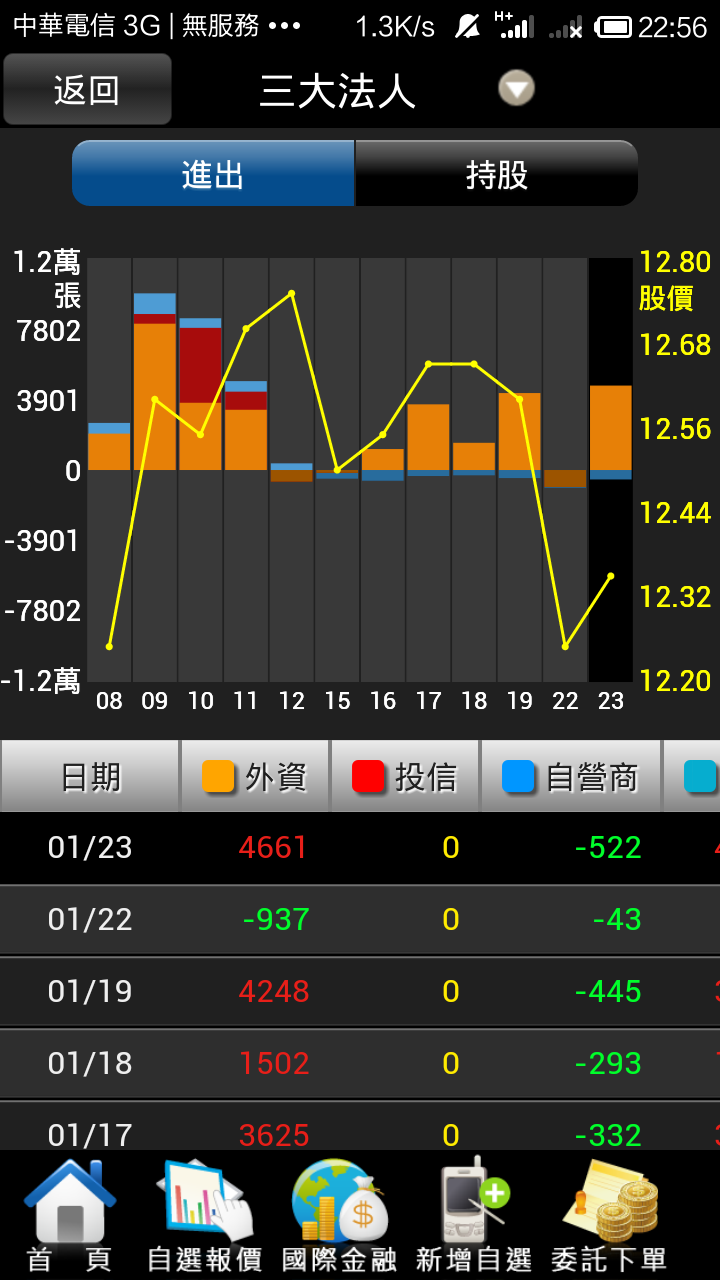Open the 三大法人 dropdown arrow
Viewport: 720px width, 1280px height.
516,89
